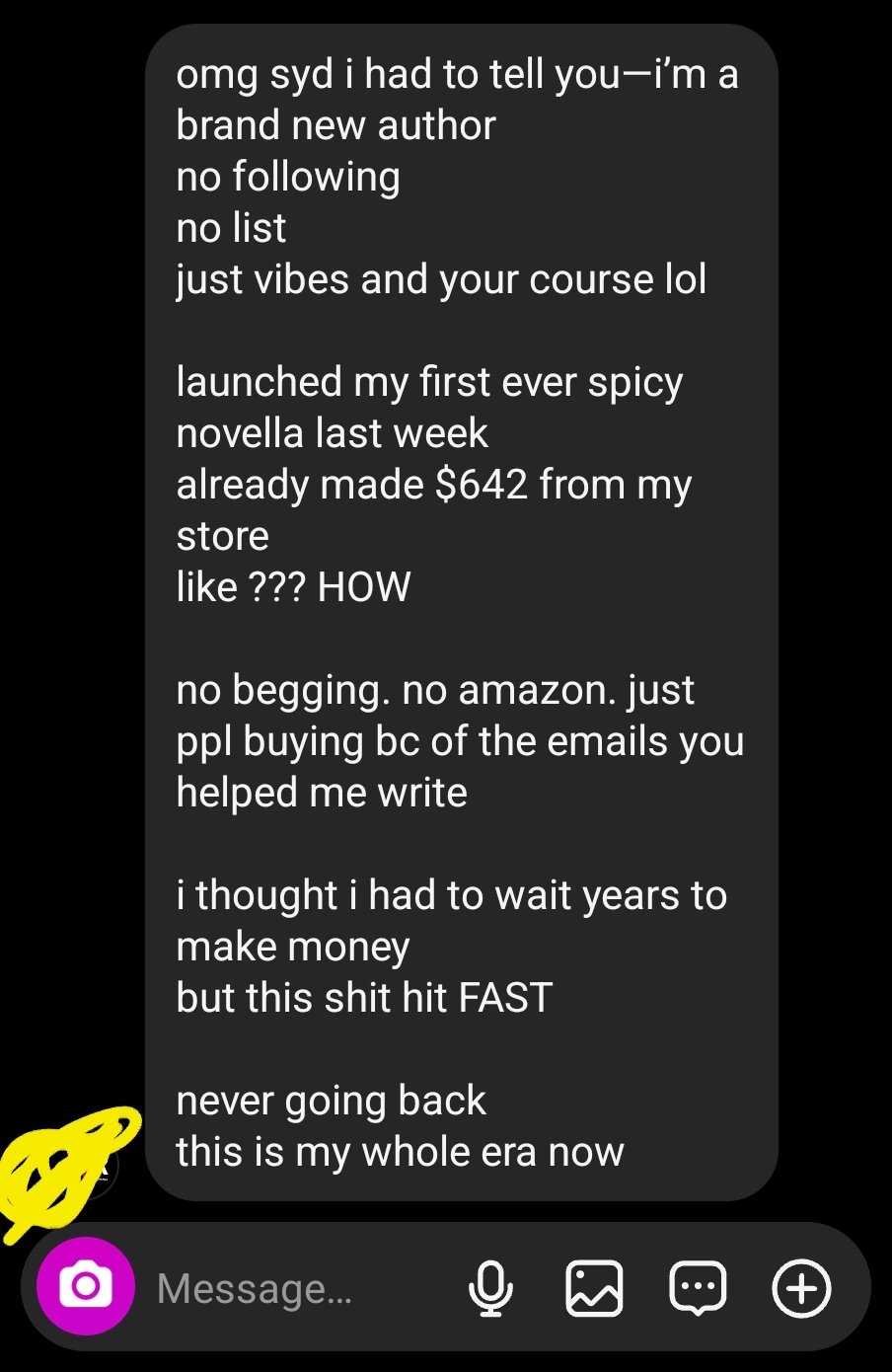Tap the plus icon for more options
The height and width of the screenshot is (1372, 892).
[x=800, y=1288]
